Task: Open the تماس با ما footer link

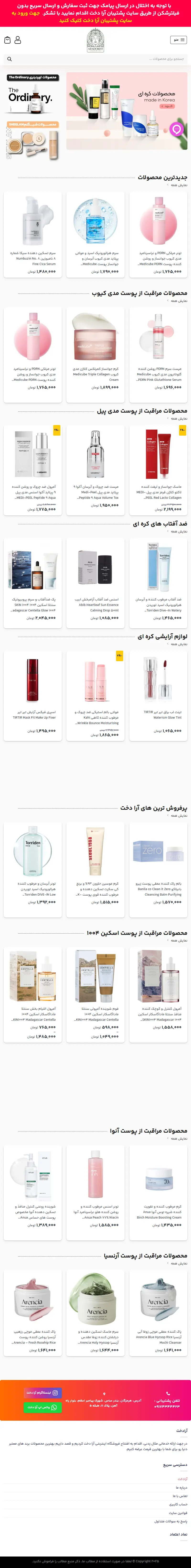Action: (x=180, y=1496)
